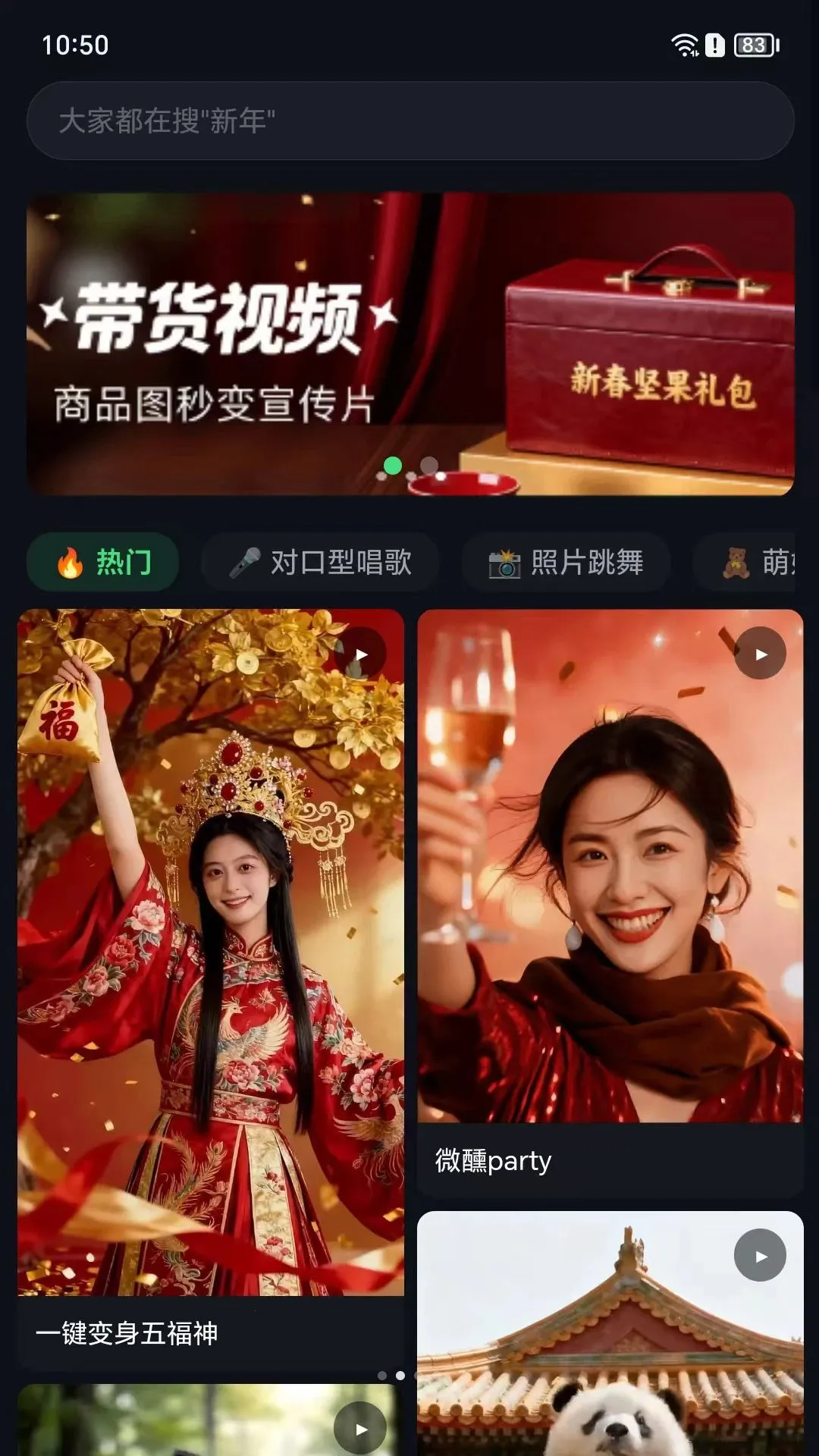
Task: Switch to the 对口型唱歌 category
Action: [320, 562]
